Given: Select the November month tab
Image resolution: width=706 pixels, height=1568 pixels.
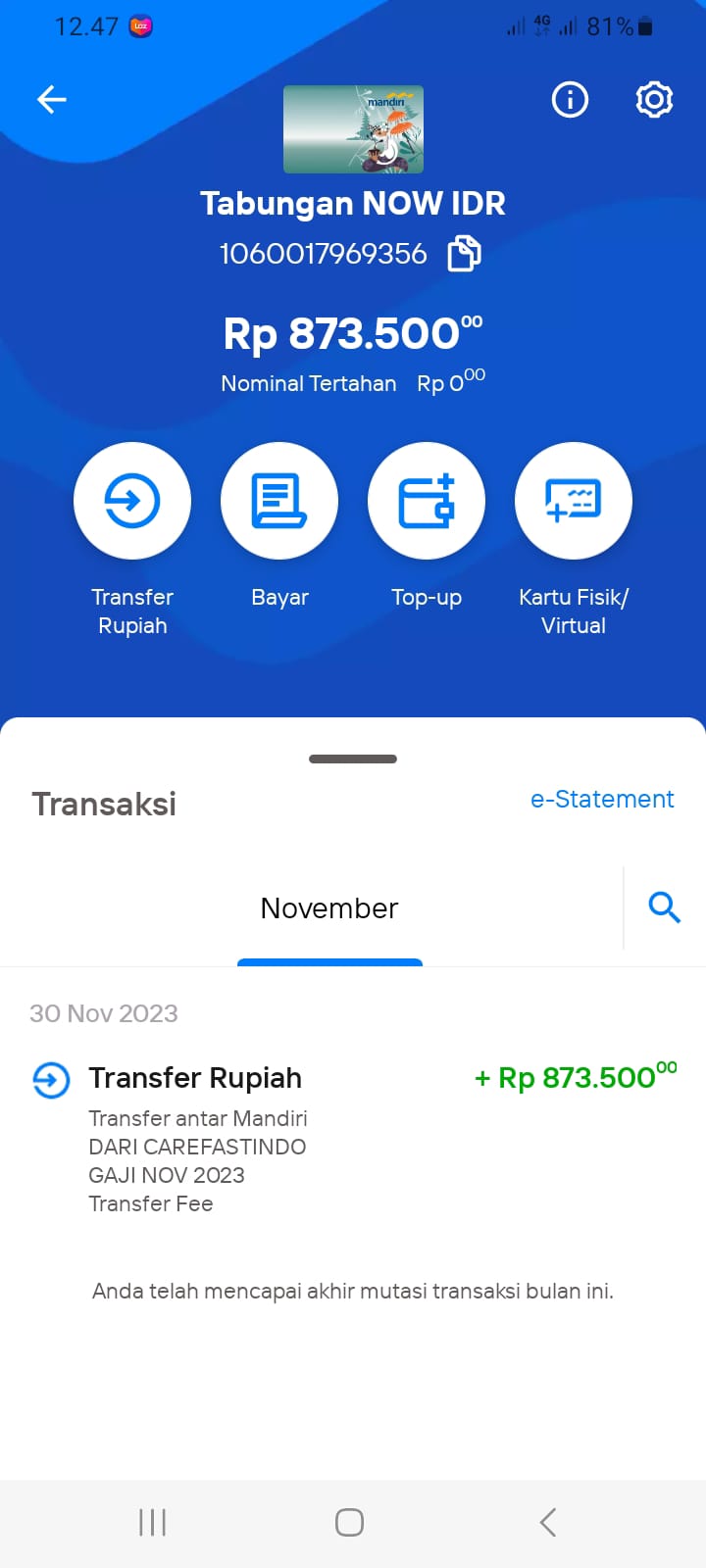Looking at the screenshot, I should (329, 908).
